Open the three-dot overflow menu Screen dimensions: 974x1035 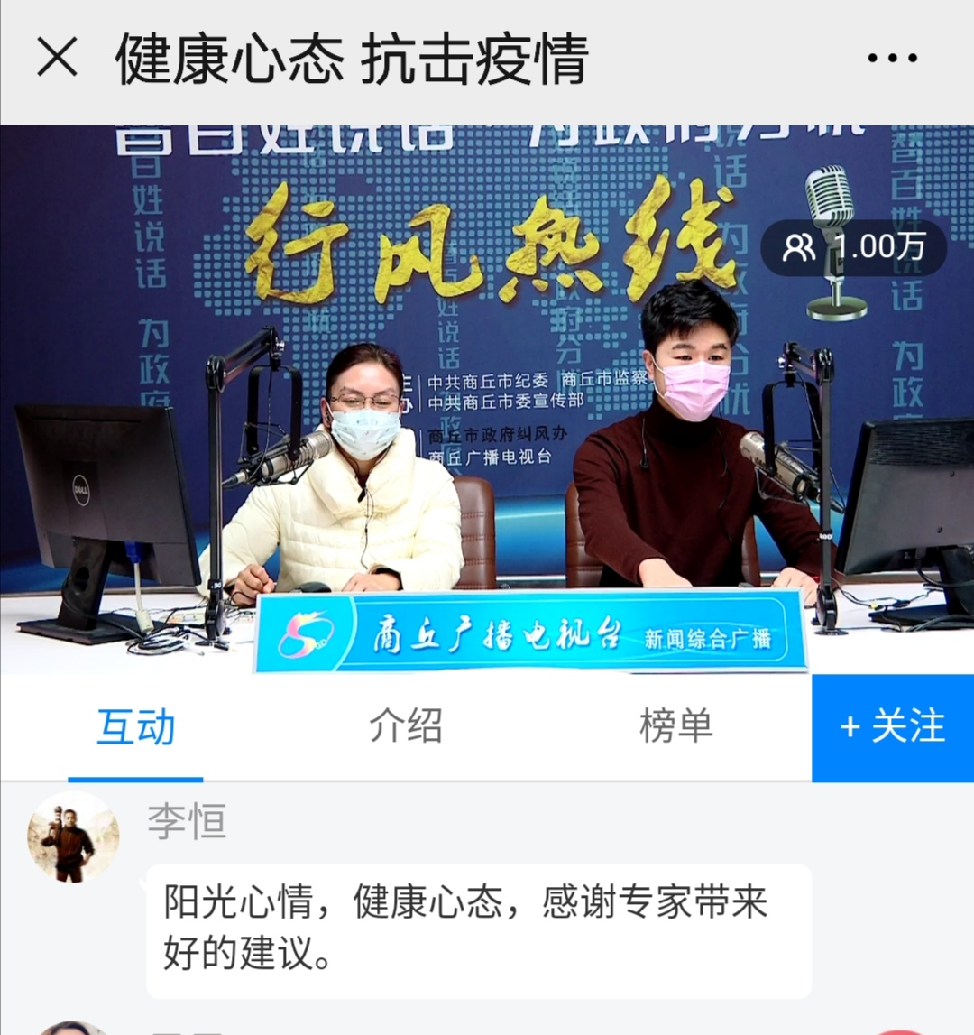coord(892,59)
